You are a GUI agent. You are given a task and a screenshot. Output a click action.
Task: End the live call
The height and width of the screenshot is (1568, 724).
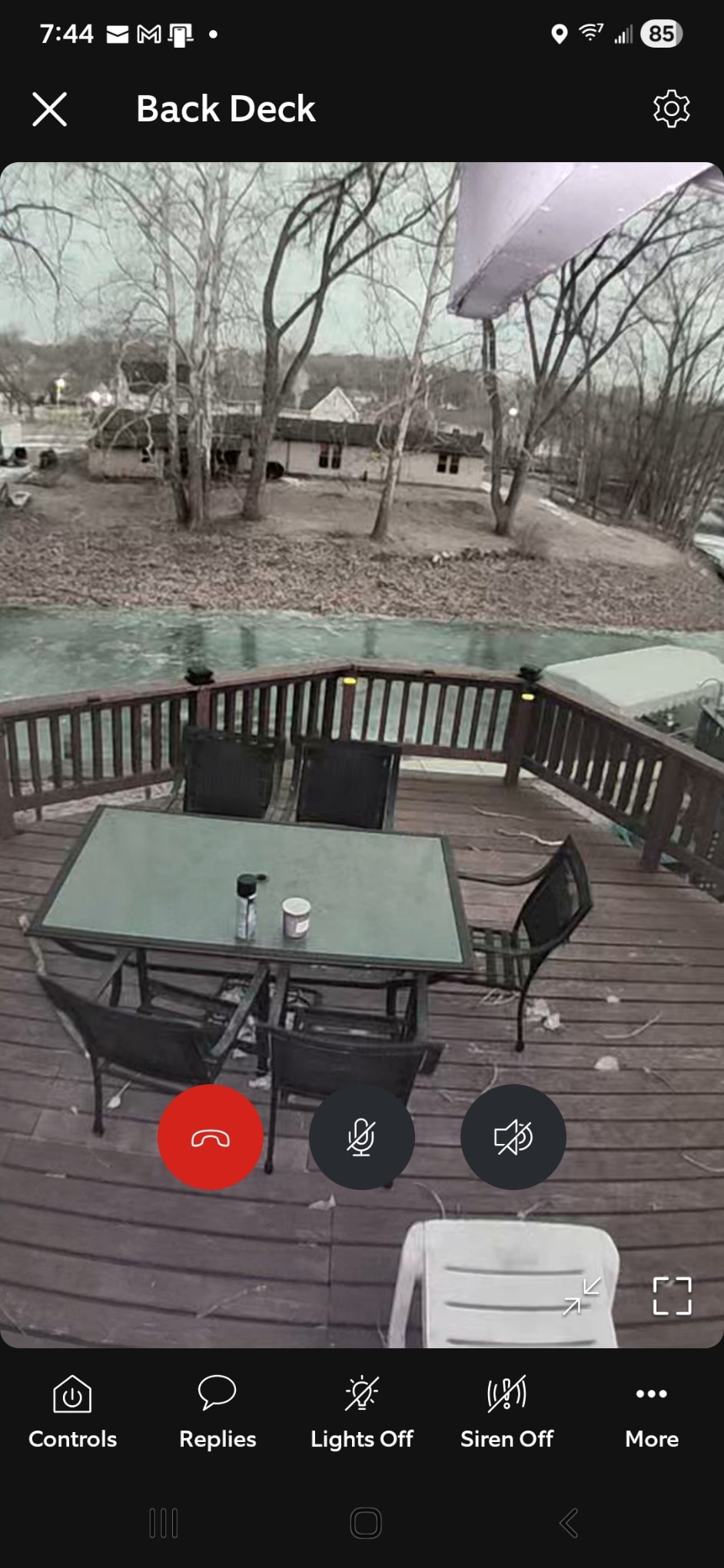211,1138
